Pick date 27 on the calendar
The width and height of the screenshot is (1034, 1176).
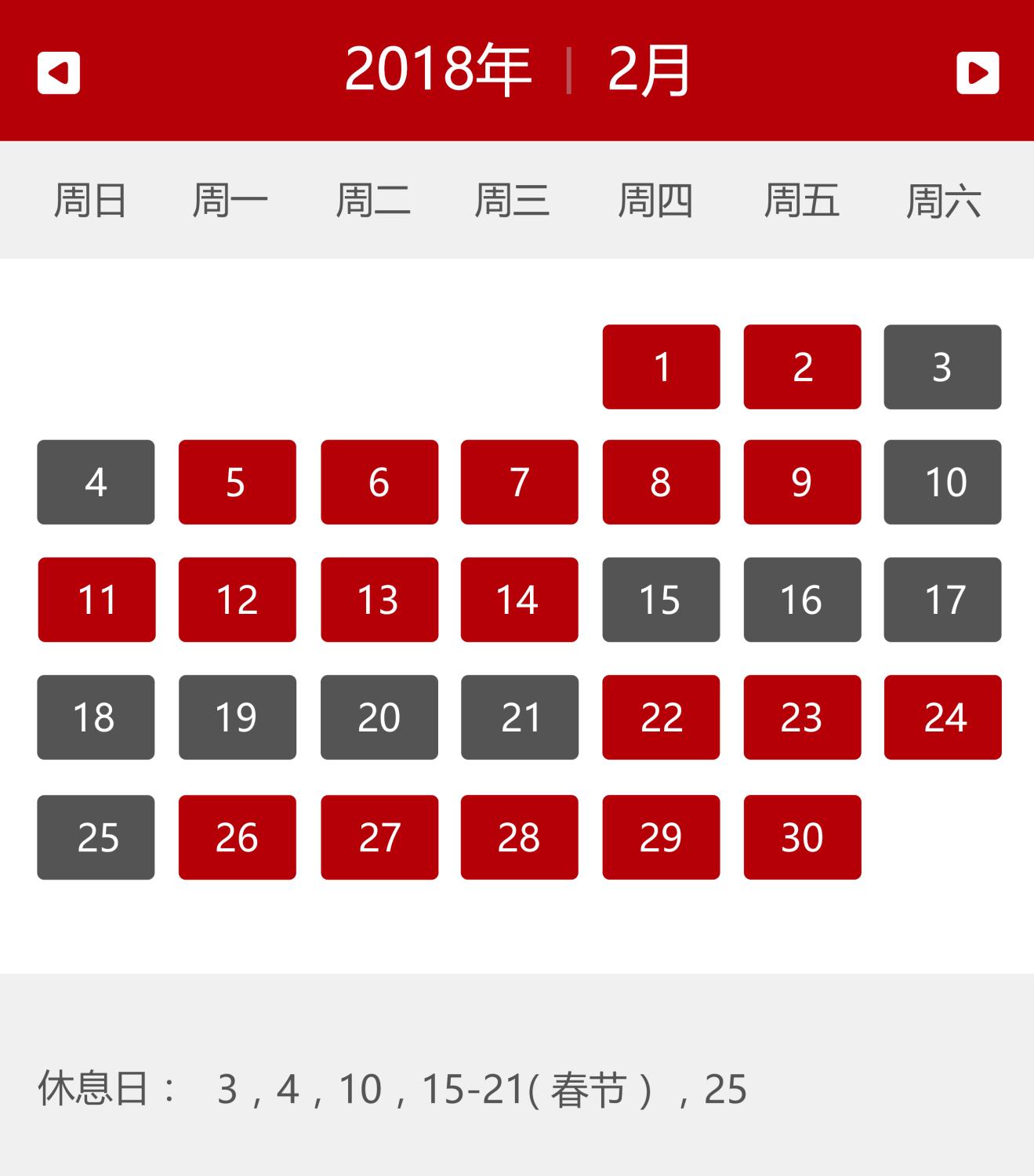[x=379, y=837]
